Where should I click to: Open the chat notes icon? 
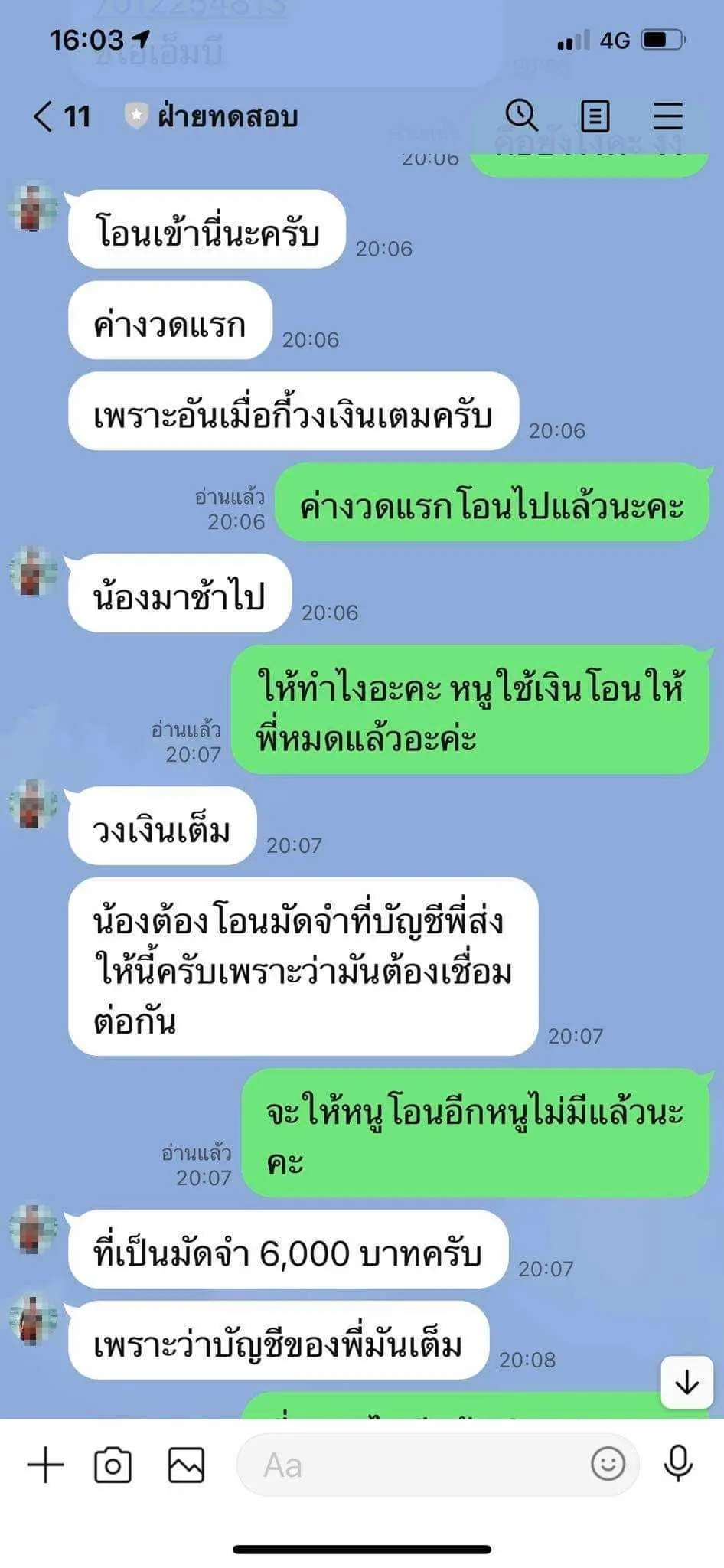click(x=595, y=116)
